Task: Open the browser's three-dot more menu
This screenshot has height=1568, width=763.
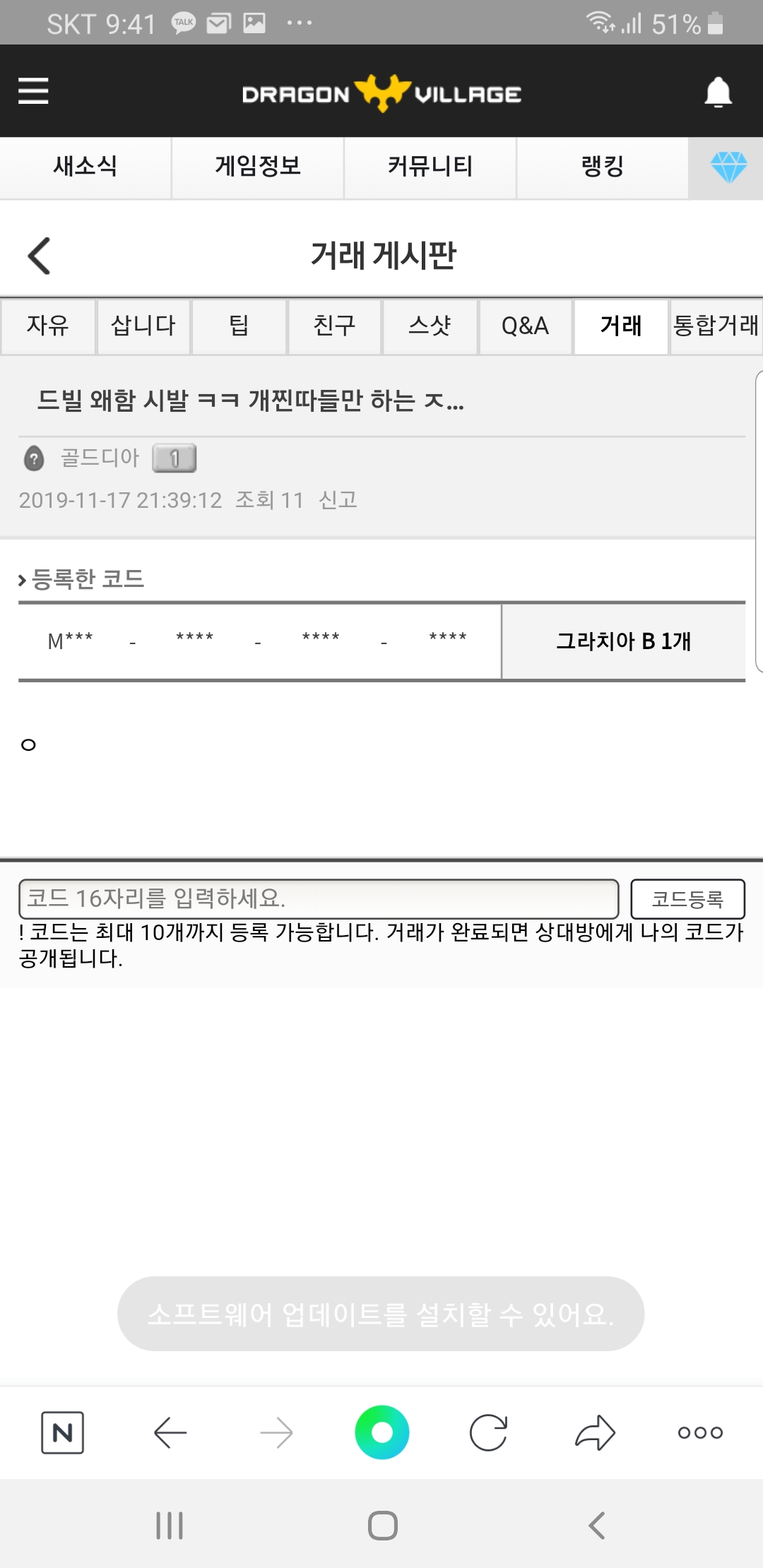Action: [x=700, y=1433]
